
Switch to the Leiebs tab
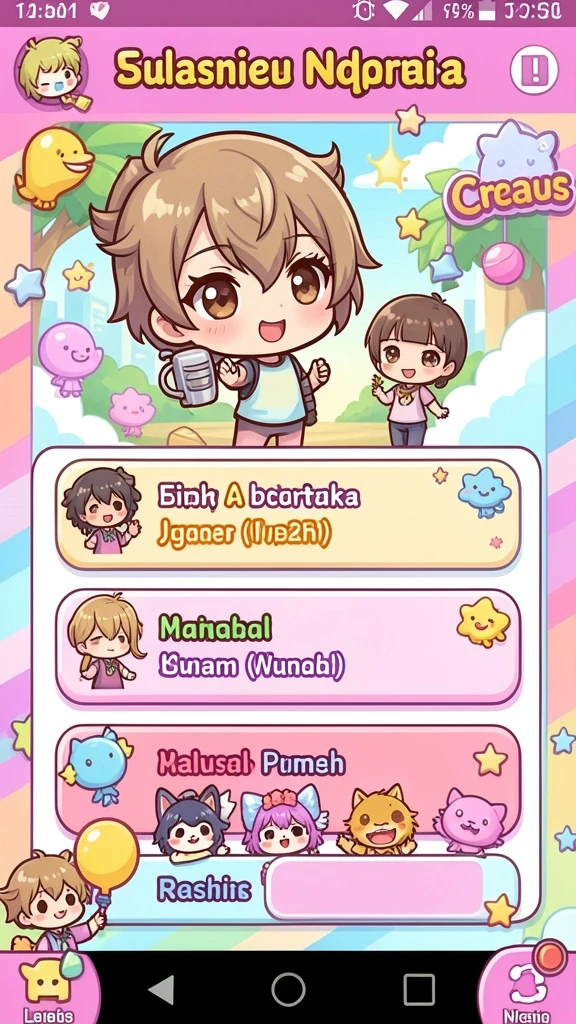click(x=50, y=988)
